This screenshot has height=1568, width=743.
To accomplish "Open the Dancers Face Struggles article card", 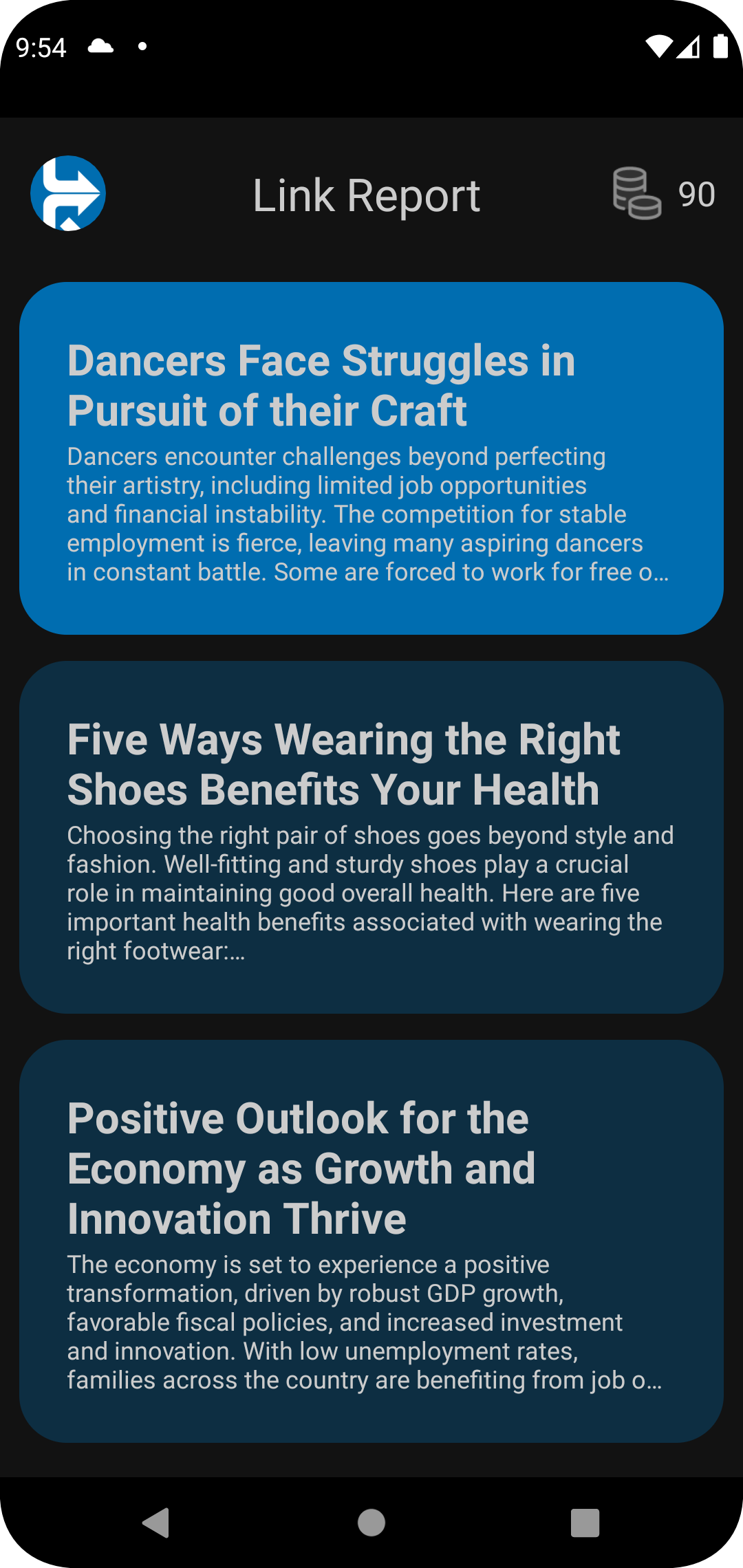I will click(x=371, y=458).
